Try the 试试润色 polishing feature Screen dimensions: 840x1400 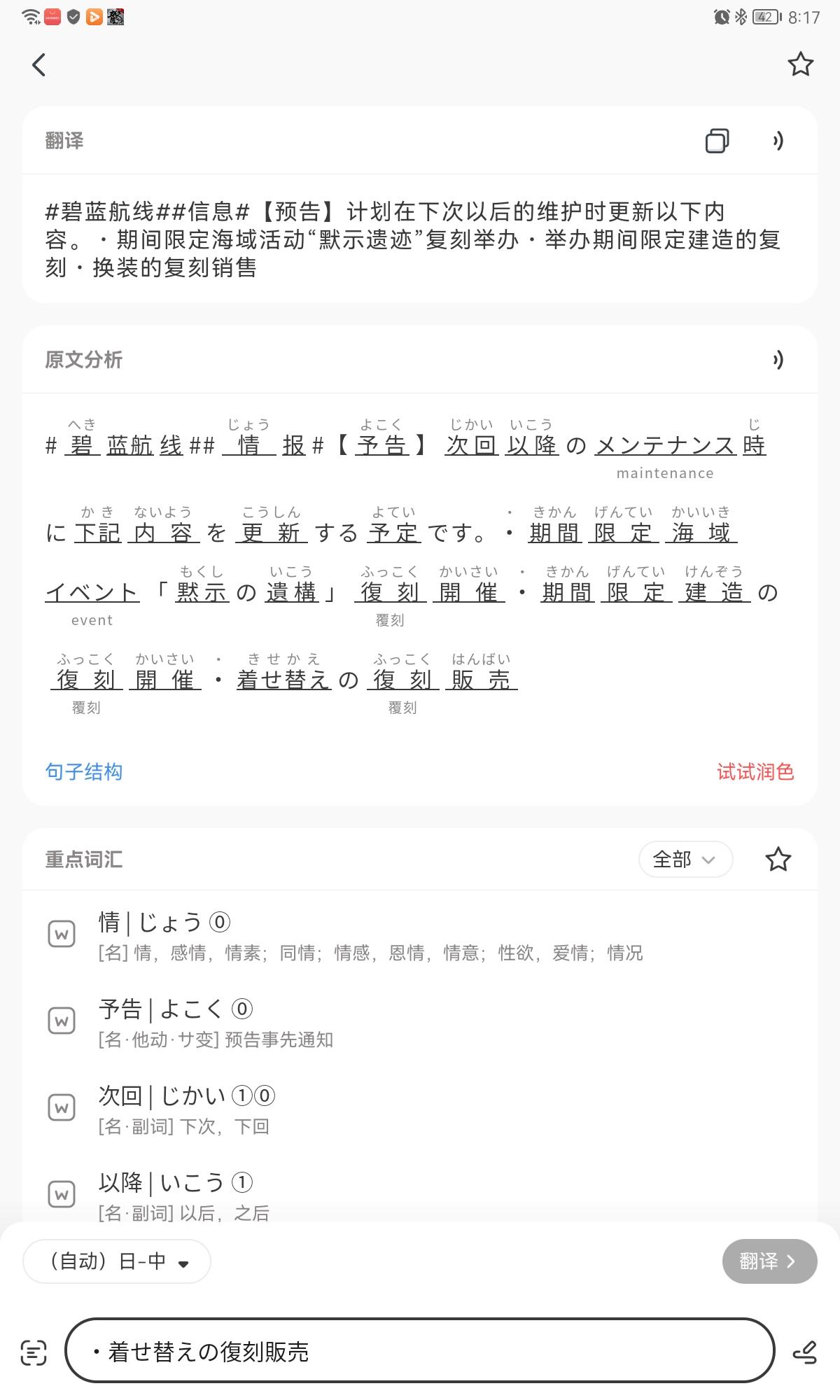click(755, 773)
